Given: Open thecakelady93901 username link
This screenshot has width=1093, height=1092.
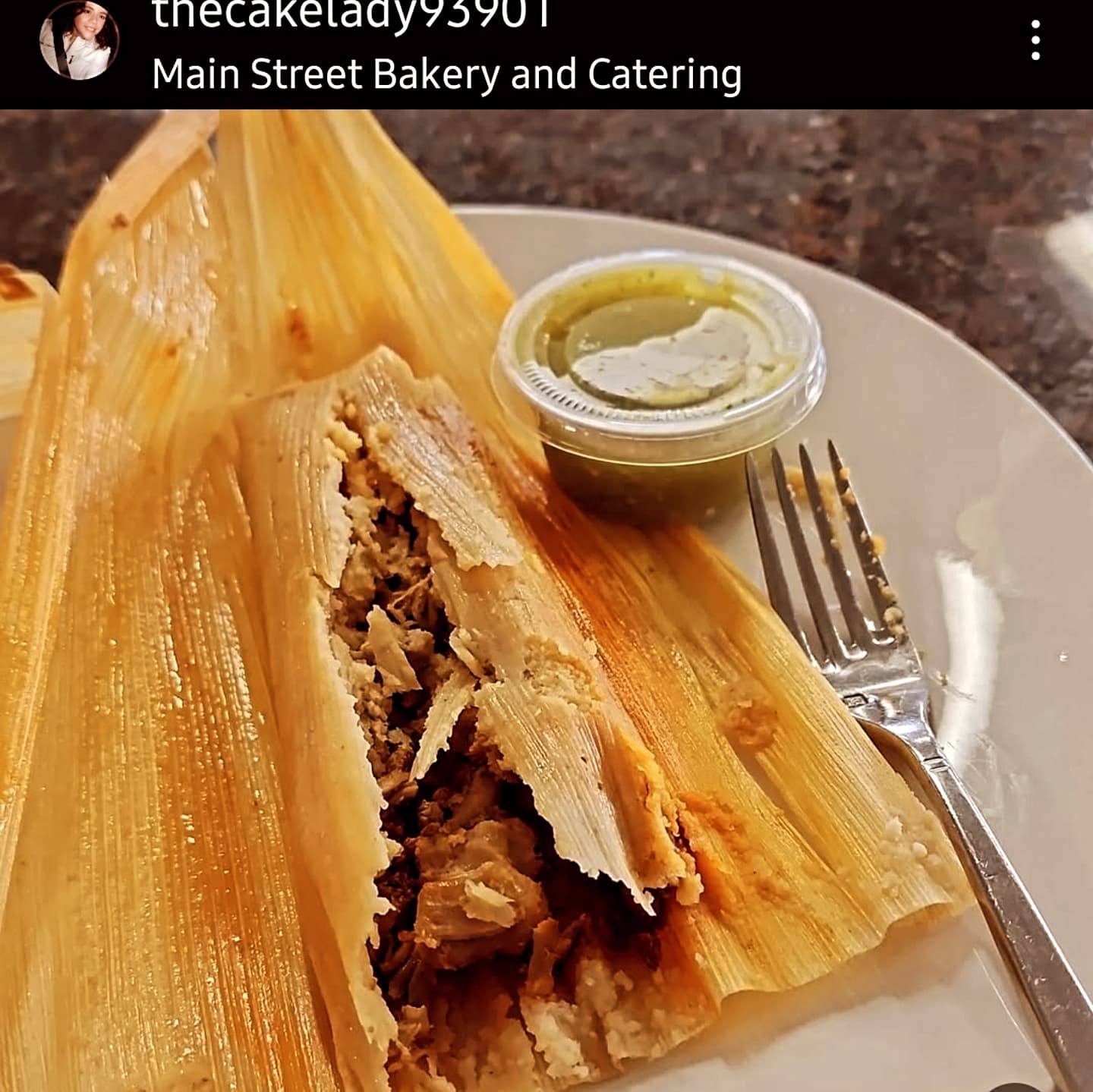Looking at the screenshot, I should (351, 14).
